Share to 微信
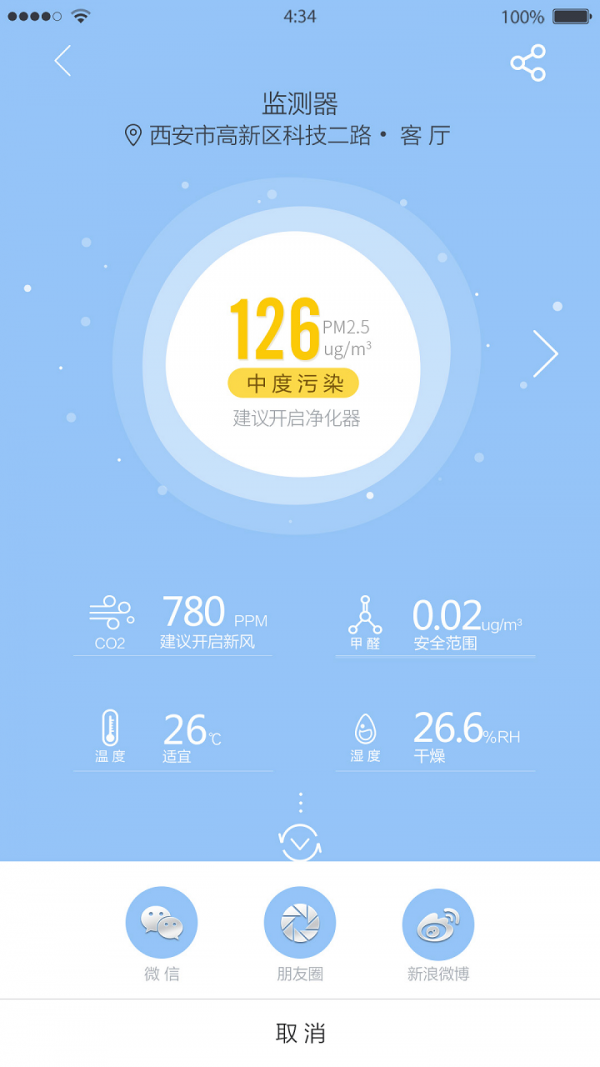 [x=161, y=923]
